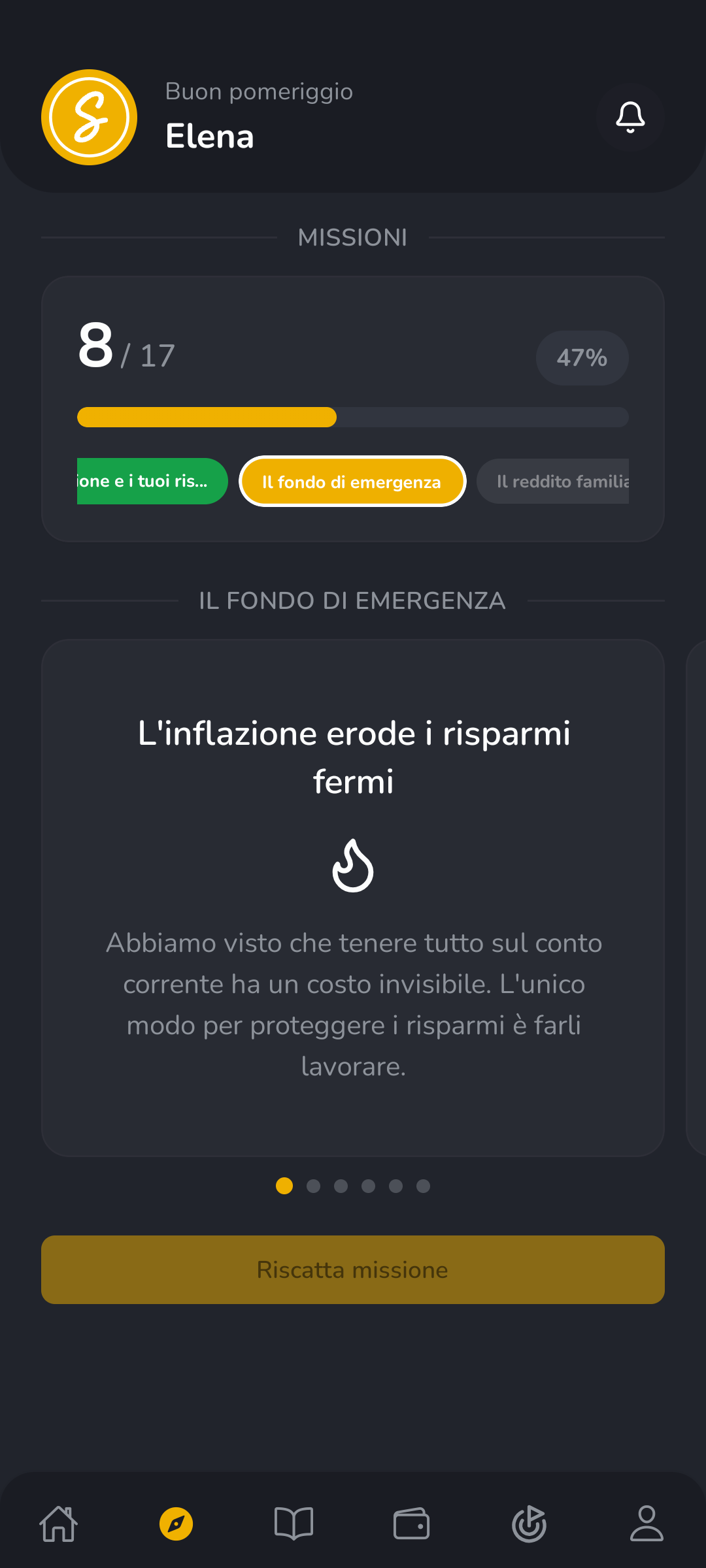Jump to the second carousel page dot

[x=312, y=1187]
